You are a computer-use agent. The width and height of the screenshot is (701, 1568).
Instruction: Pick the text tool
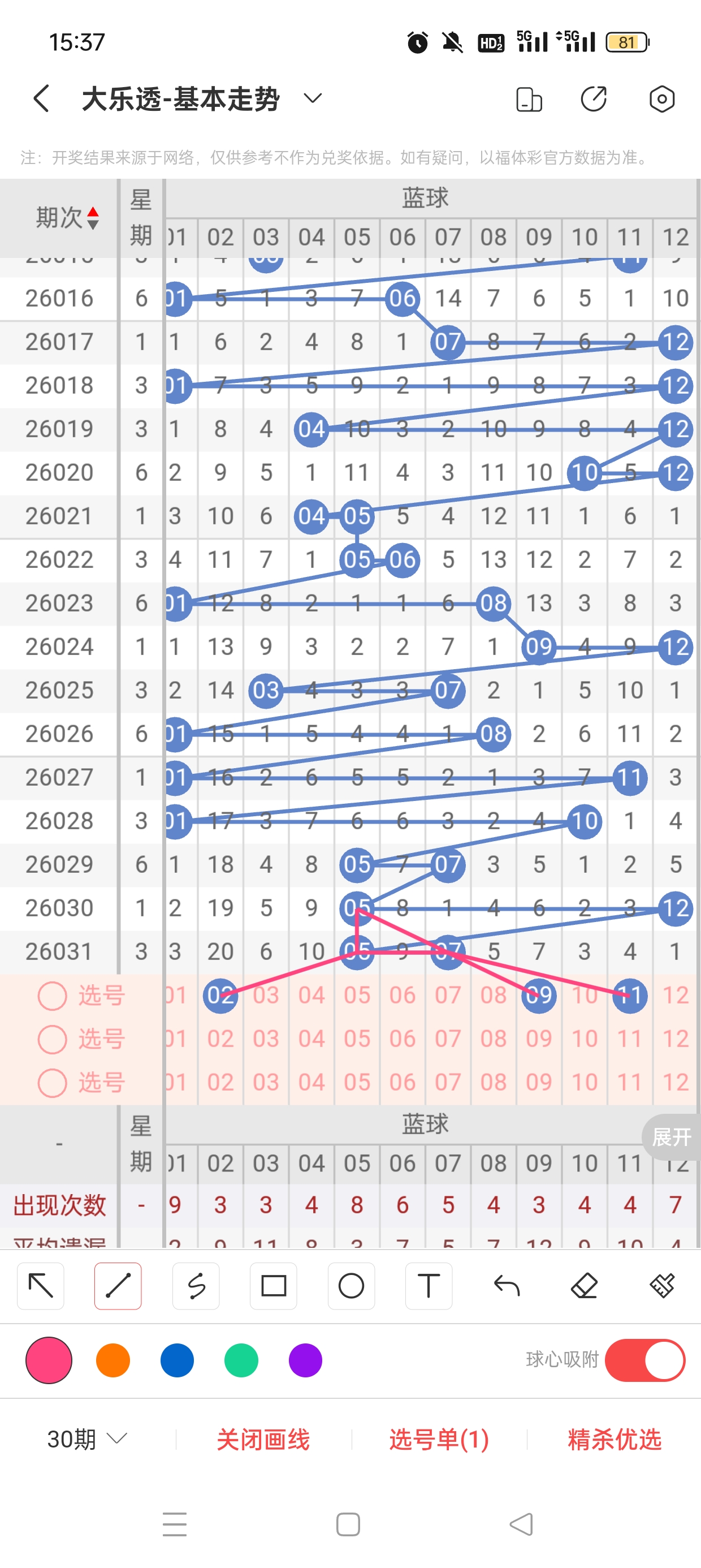click(x=429, y=1286)
